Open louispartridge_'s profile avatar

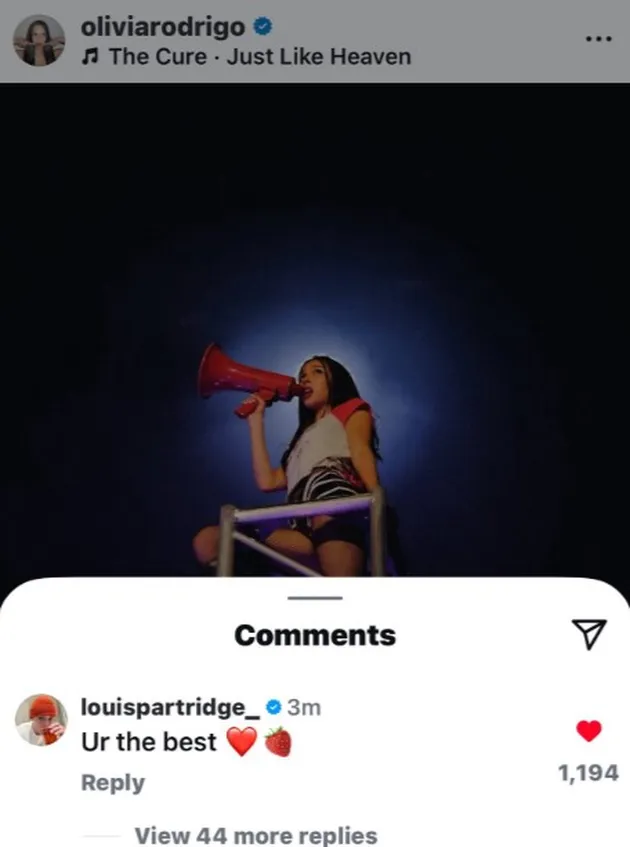pos(41,719)
